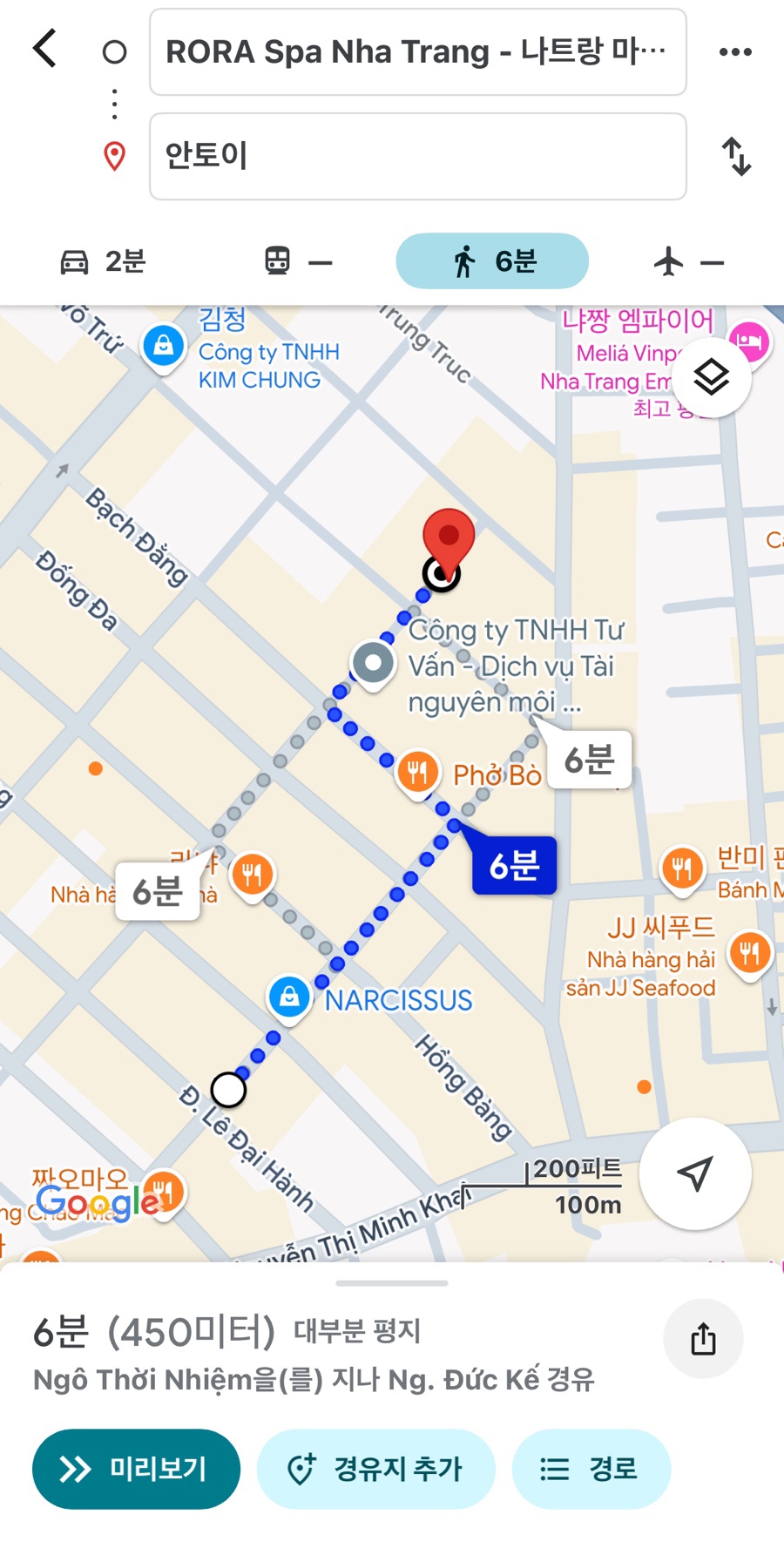Select the alternate 6분 route near Phở Bò
Screen dimensions: 784x1555
590,760
